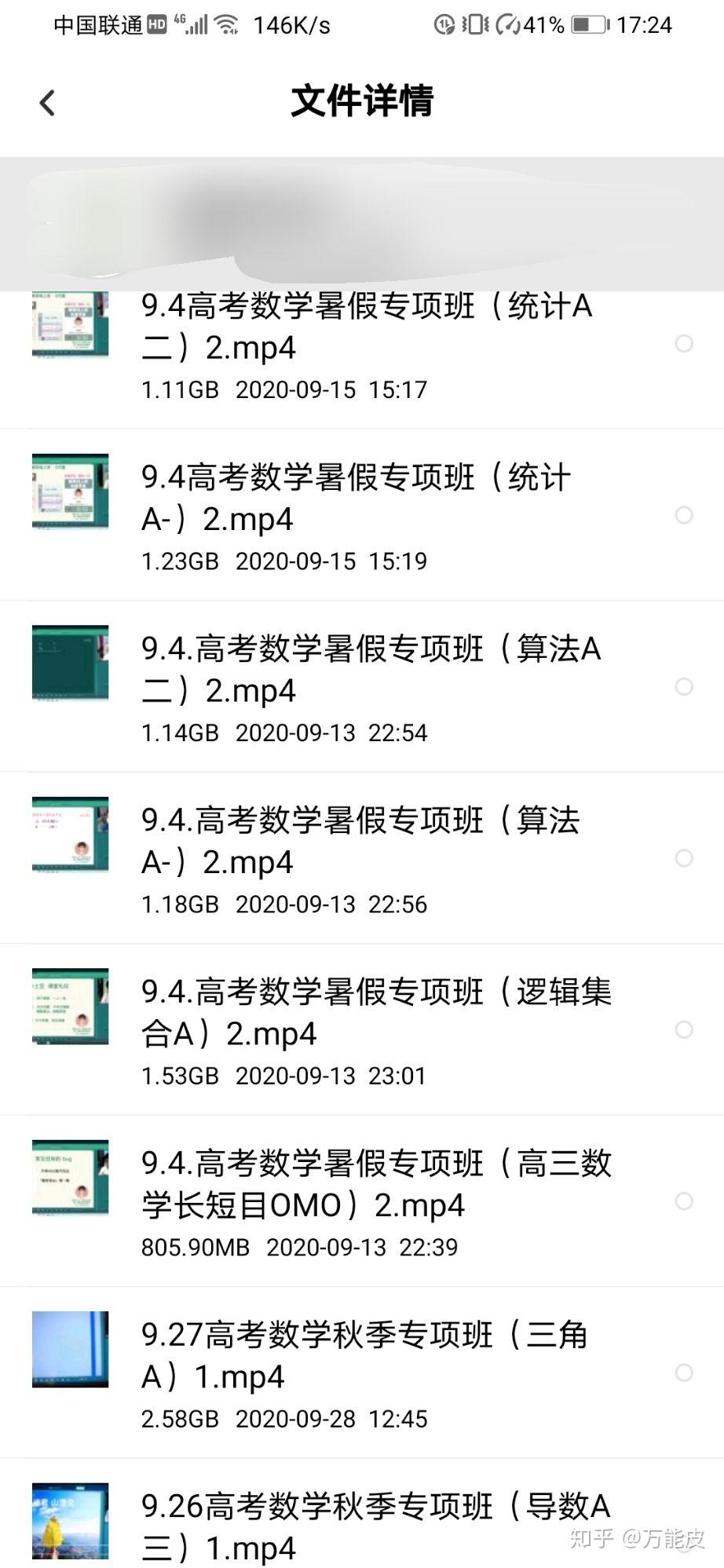
Task: Mark the 统计A- file as selected
Action: click(x=684, y=514)
